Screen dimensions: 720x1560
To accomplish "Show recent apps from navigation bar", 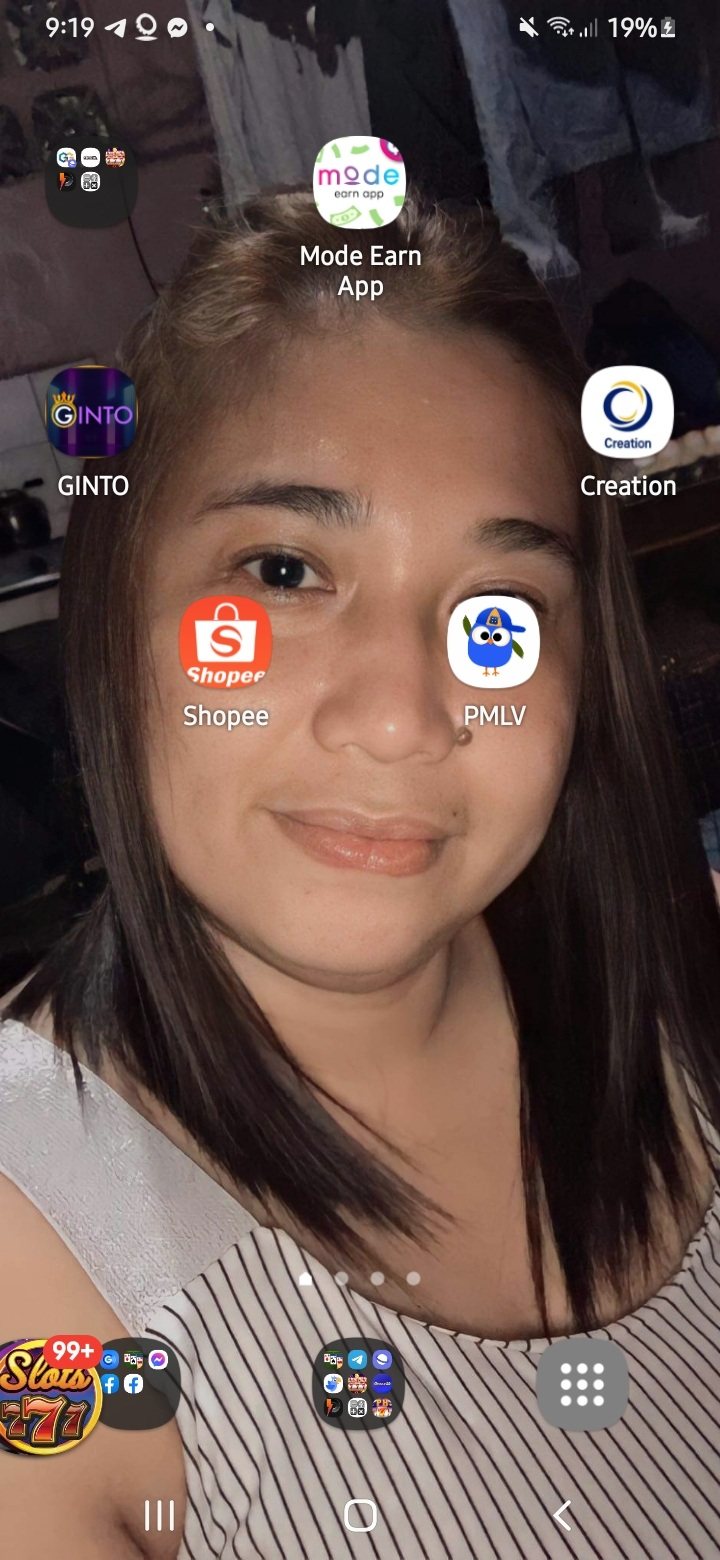I will coord(159,1515).
